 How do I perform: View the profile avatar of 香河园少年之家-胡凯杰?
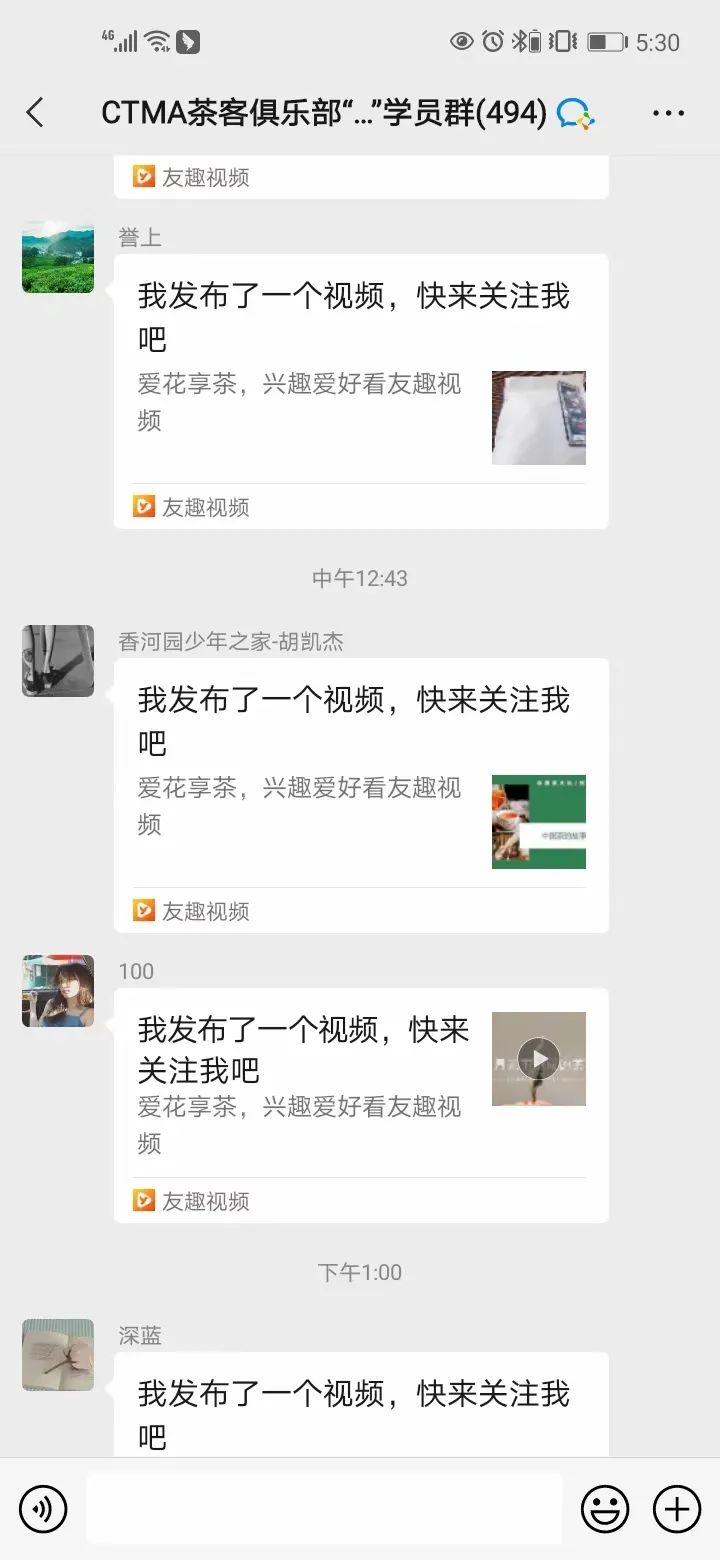[x=58, y=661]
